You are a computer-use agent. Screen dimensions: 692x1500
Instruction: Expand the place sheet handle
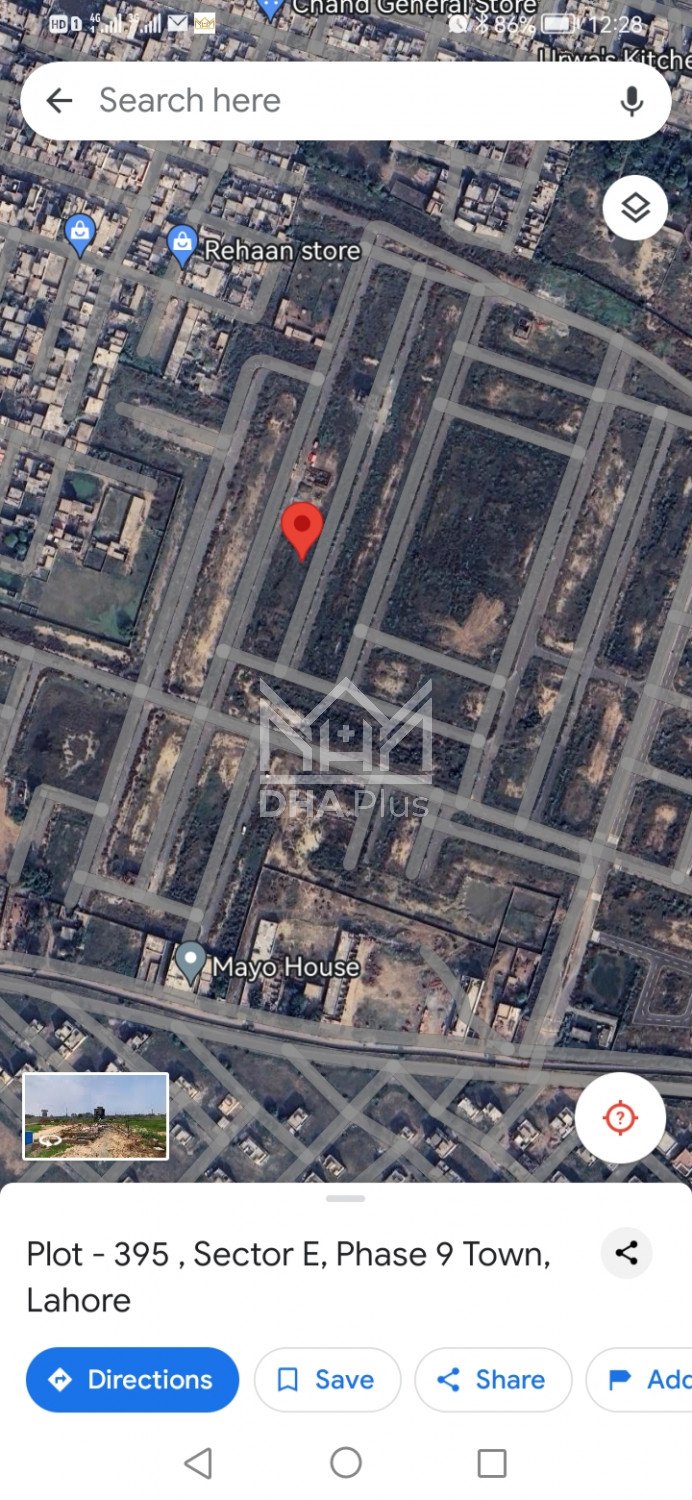(346, 1198)
